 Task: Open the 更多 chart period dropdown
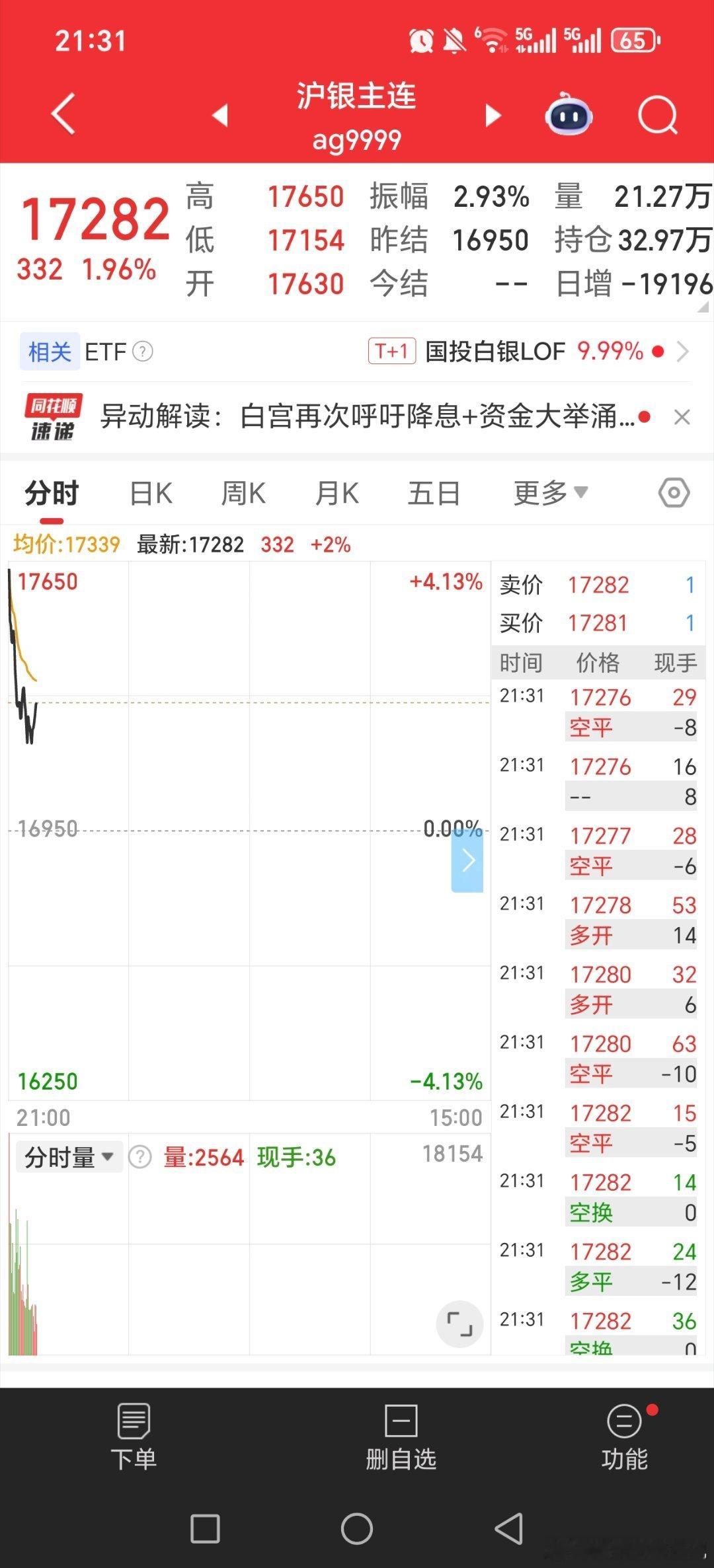click(x=549, y=492)
